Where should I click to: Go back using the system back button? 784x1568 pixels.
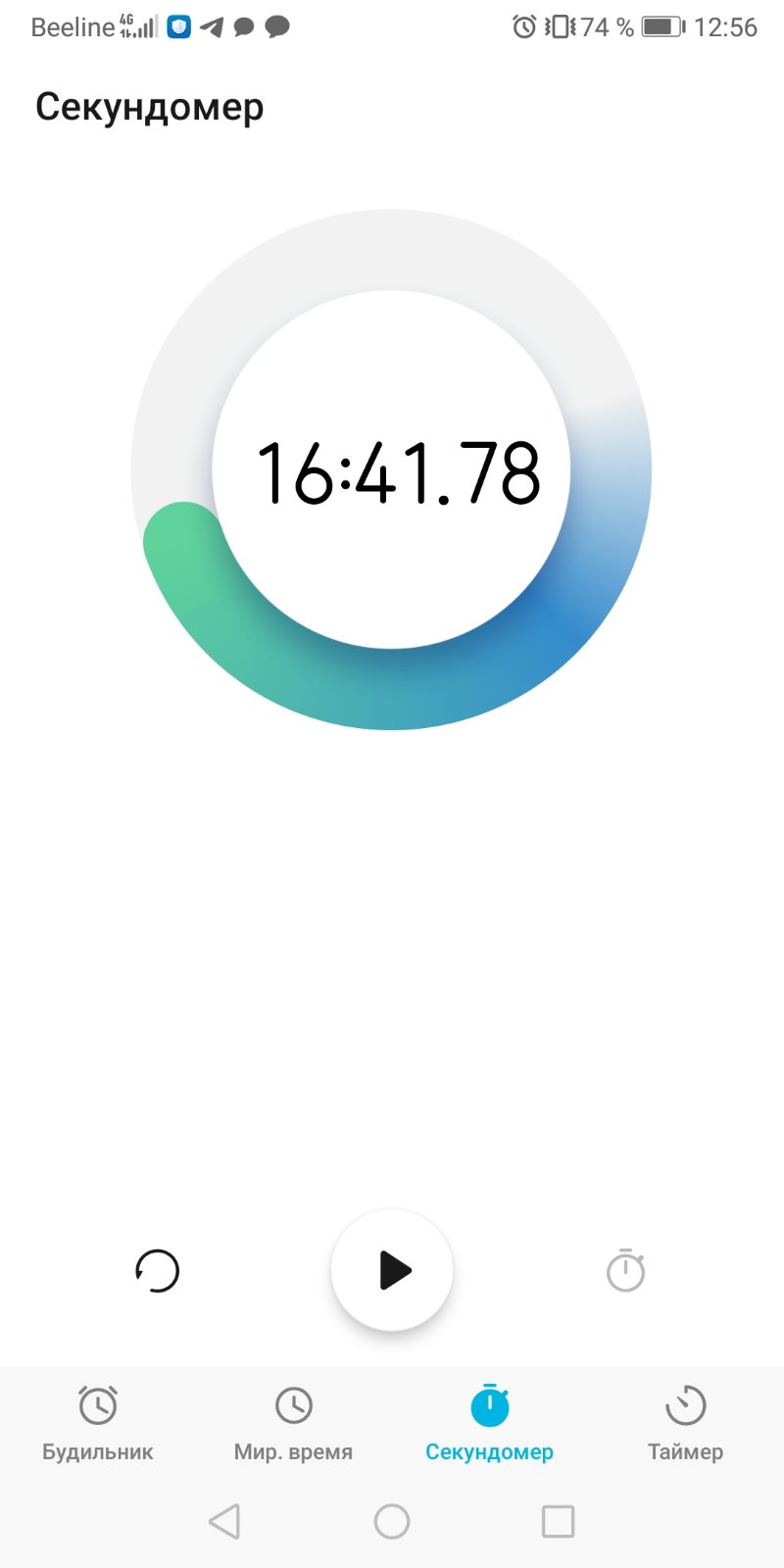[x=224, y=1521]
